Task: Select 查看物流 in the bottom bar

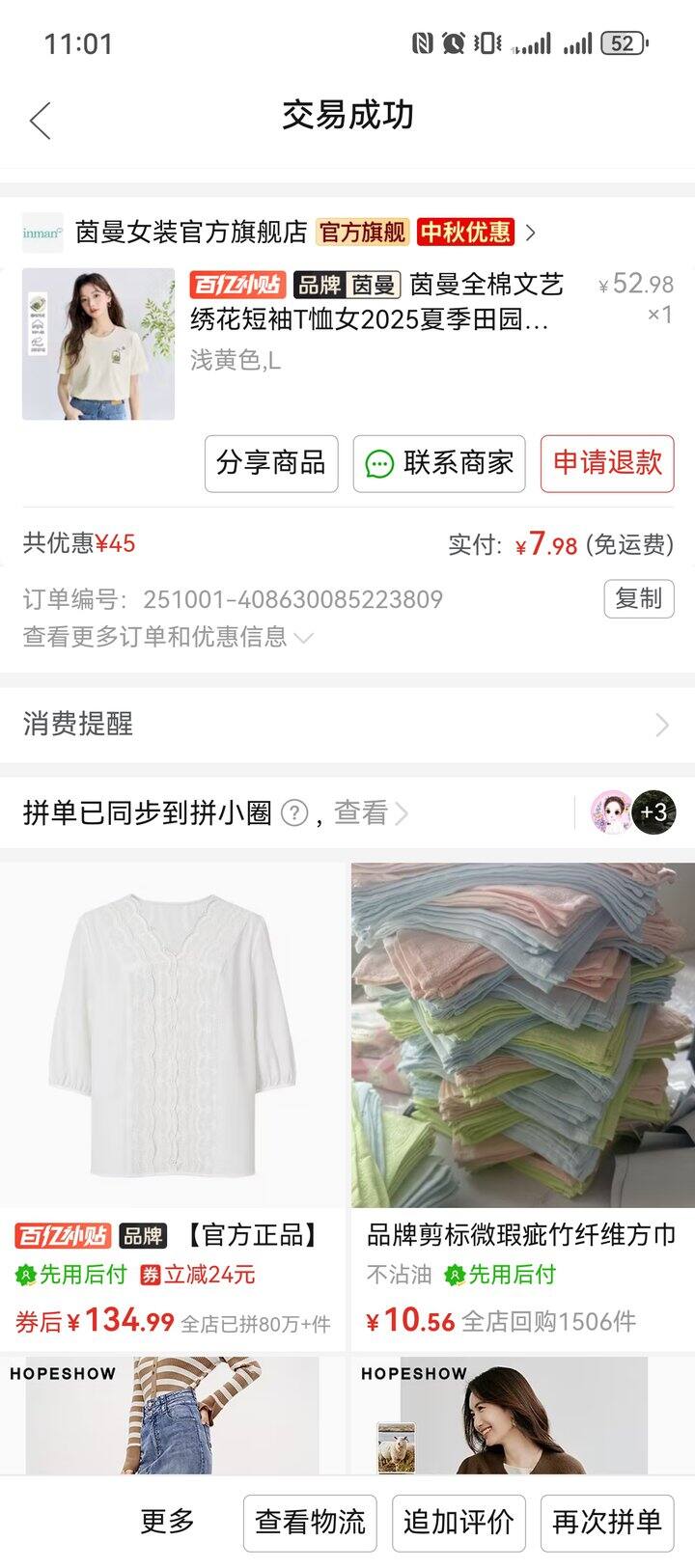Action: click(x=310, y=1521)
